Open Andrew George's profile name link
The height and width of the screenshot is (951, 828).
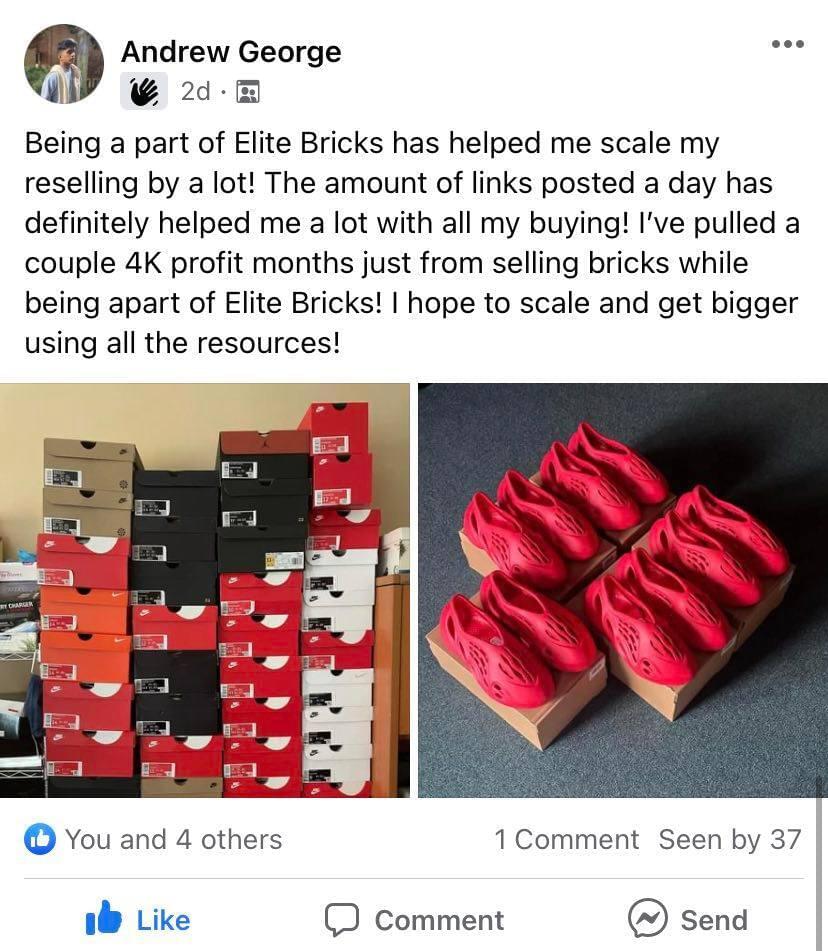tap(231, 51)
